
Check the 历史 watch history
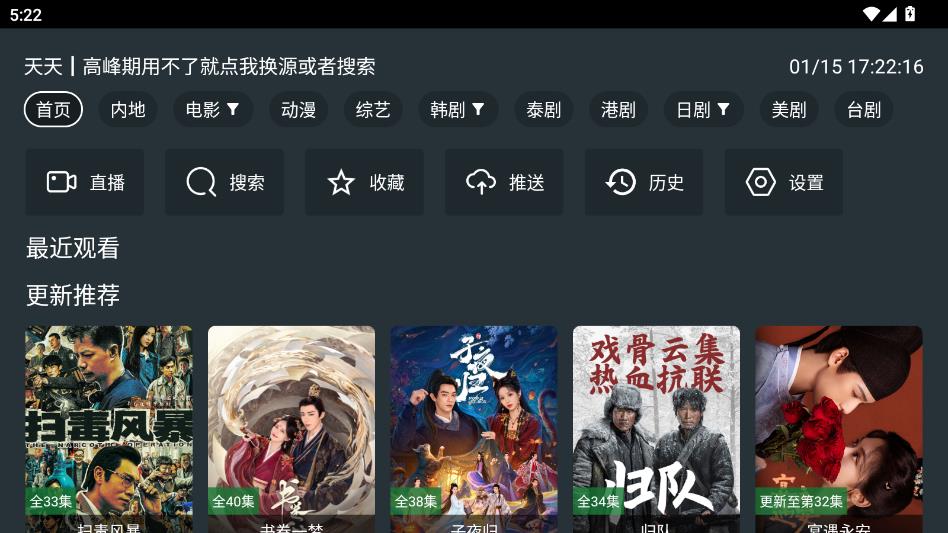click(645, 182)
